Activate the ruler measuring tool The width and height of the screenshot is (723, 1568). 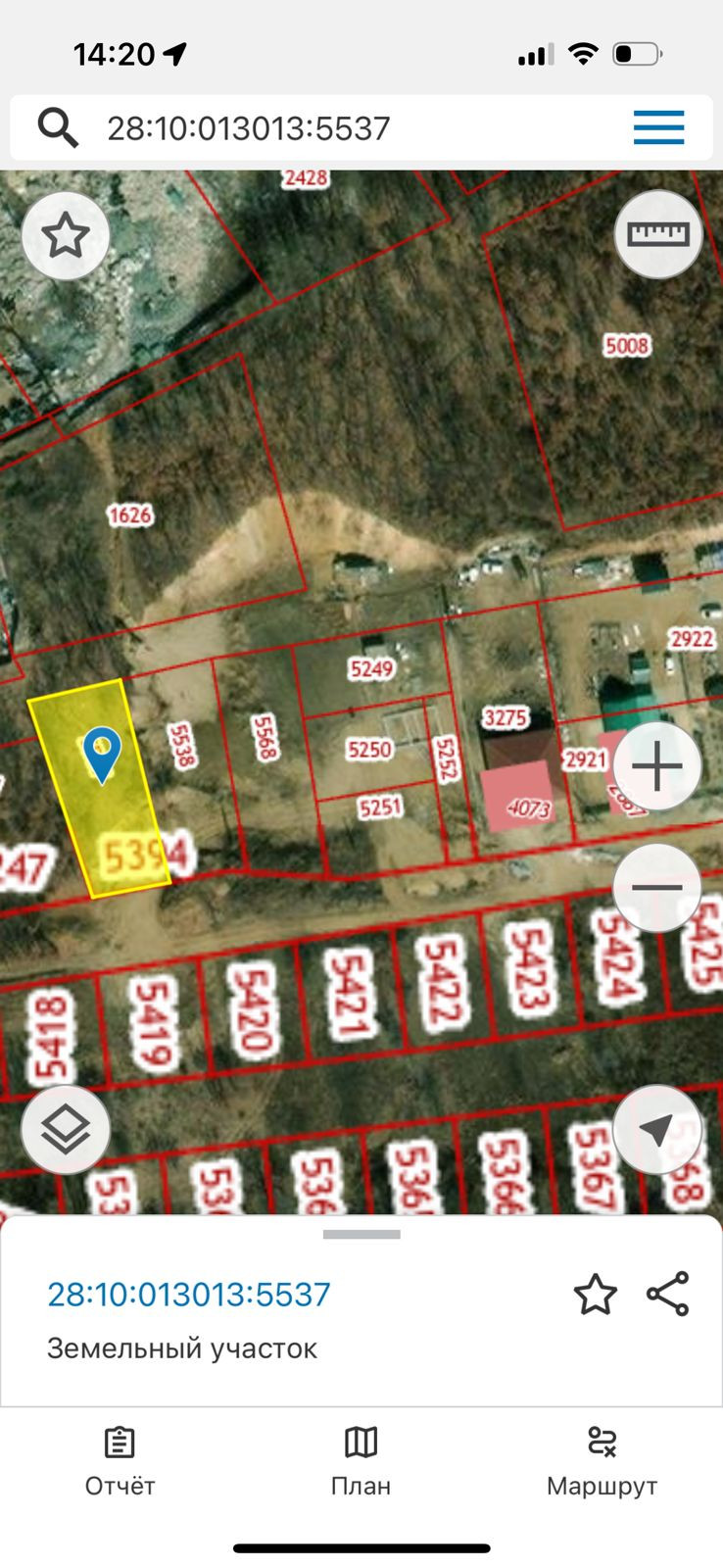(x=658, y=234)
